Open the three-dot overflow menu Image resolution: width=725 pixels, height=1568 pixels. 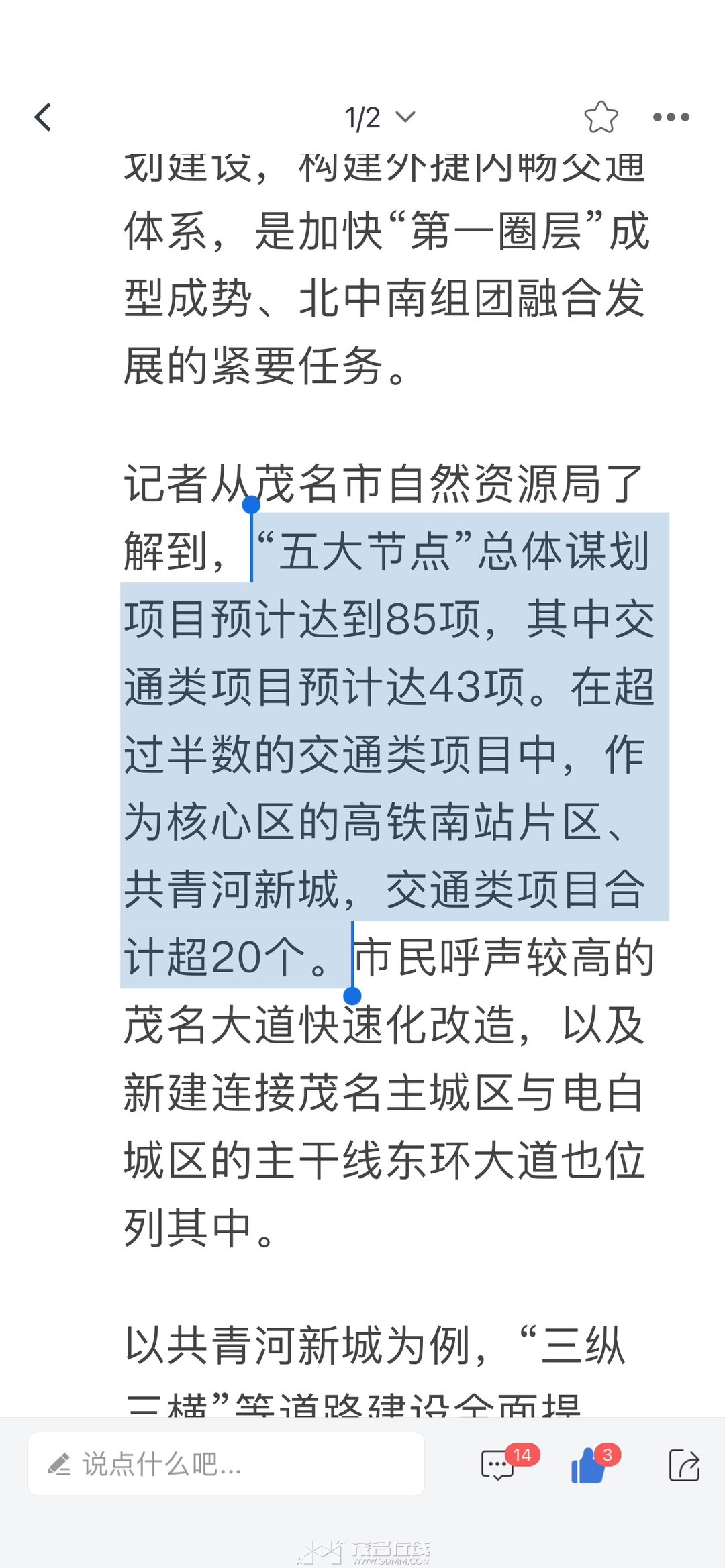[x=671, y=117]
